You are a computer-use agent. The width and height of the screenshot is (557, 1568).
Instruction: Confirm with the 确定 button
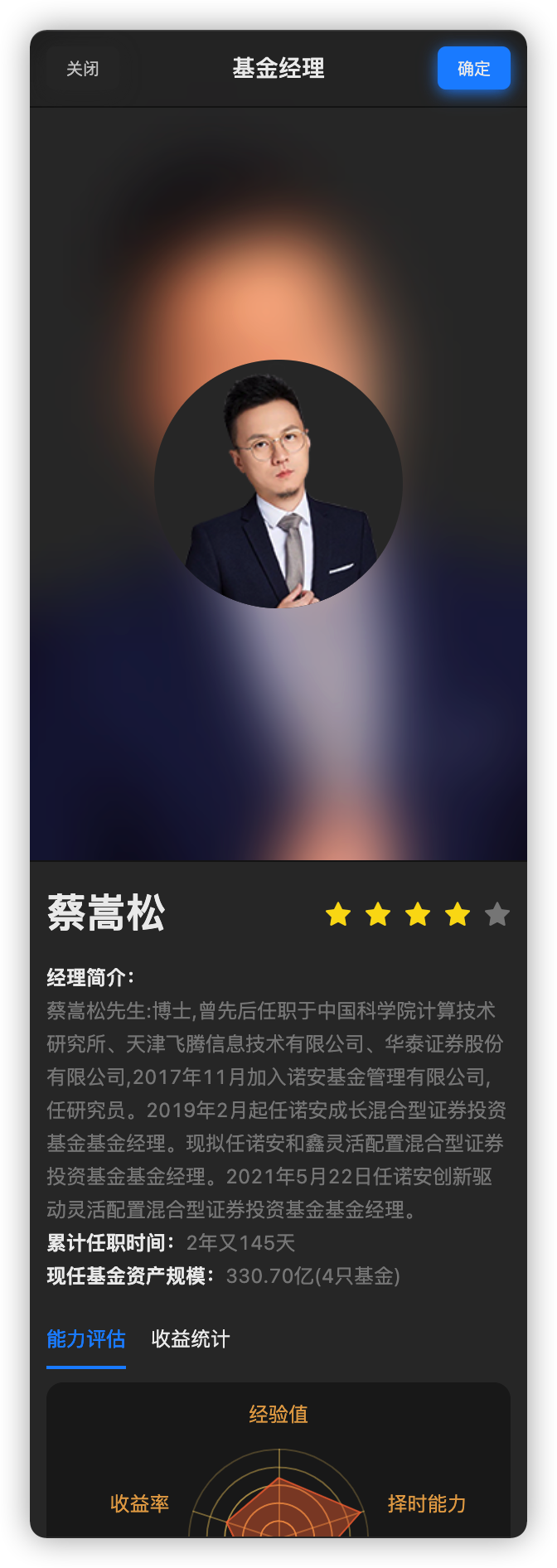click(x=473, y=69)
